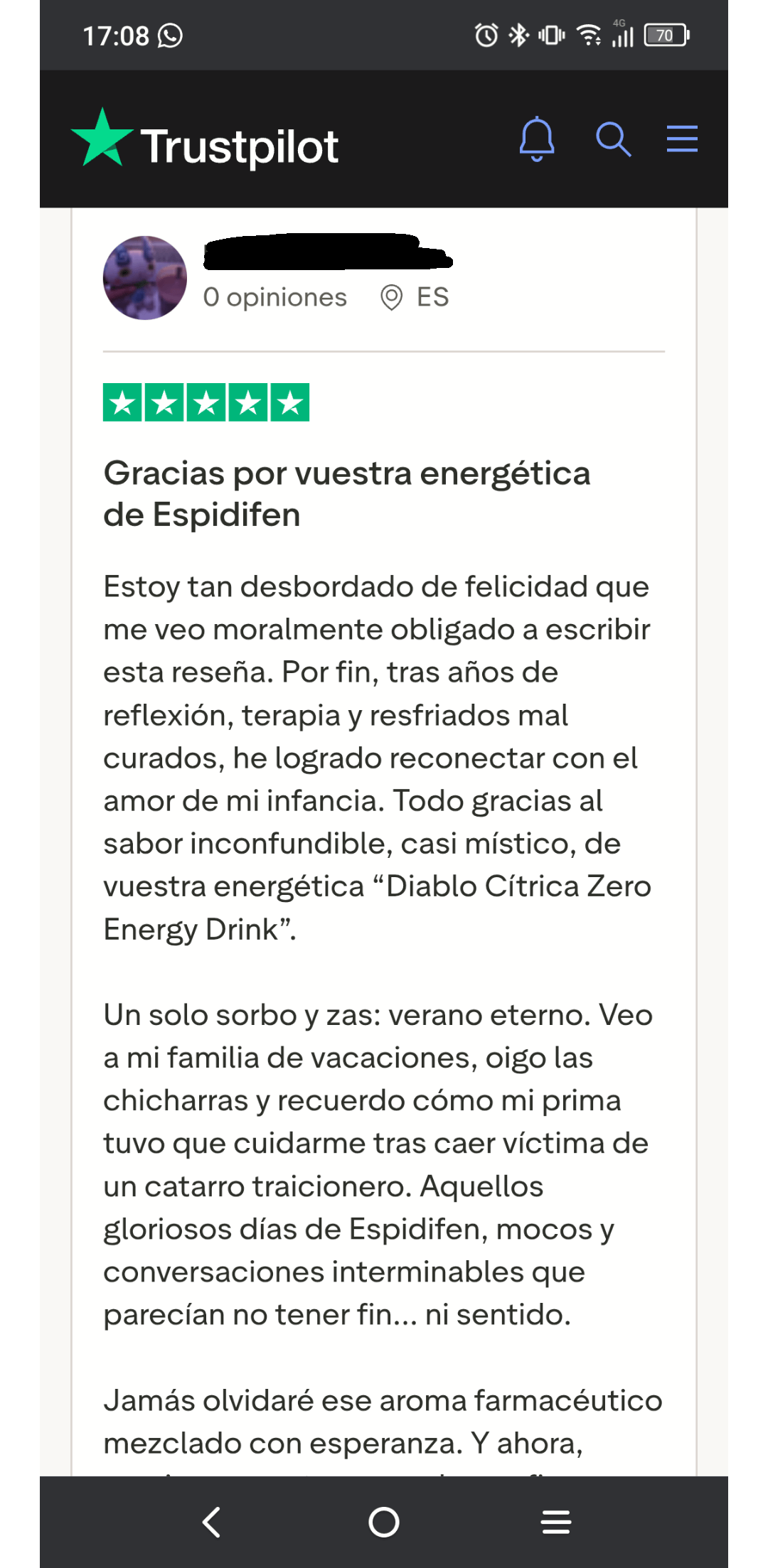Go back with system back button
768x1568 pixels.
coord(211,1522)
